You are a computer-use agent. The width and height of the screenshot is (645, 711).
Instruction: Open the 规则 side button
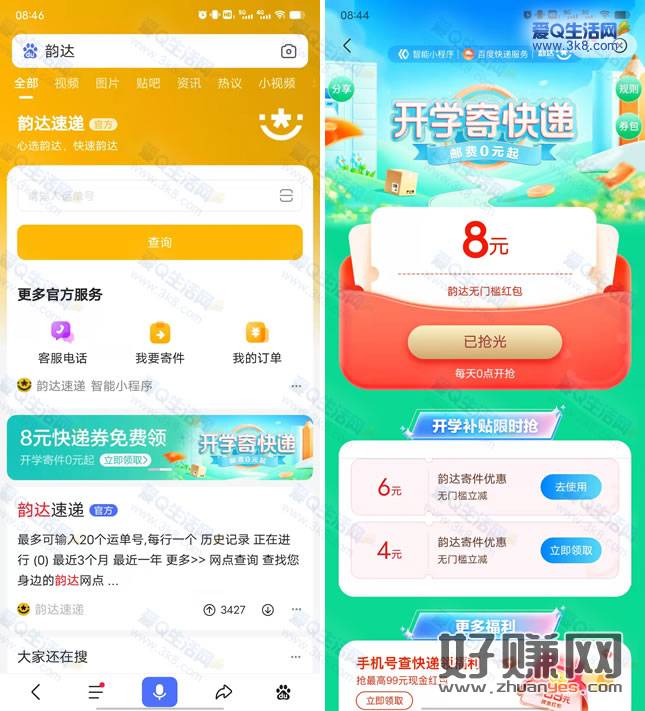[x=627, y=90]
